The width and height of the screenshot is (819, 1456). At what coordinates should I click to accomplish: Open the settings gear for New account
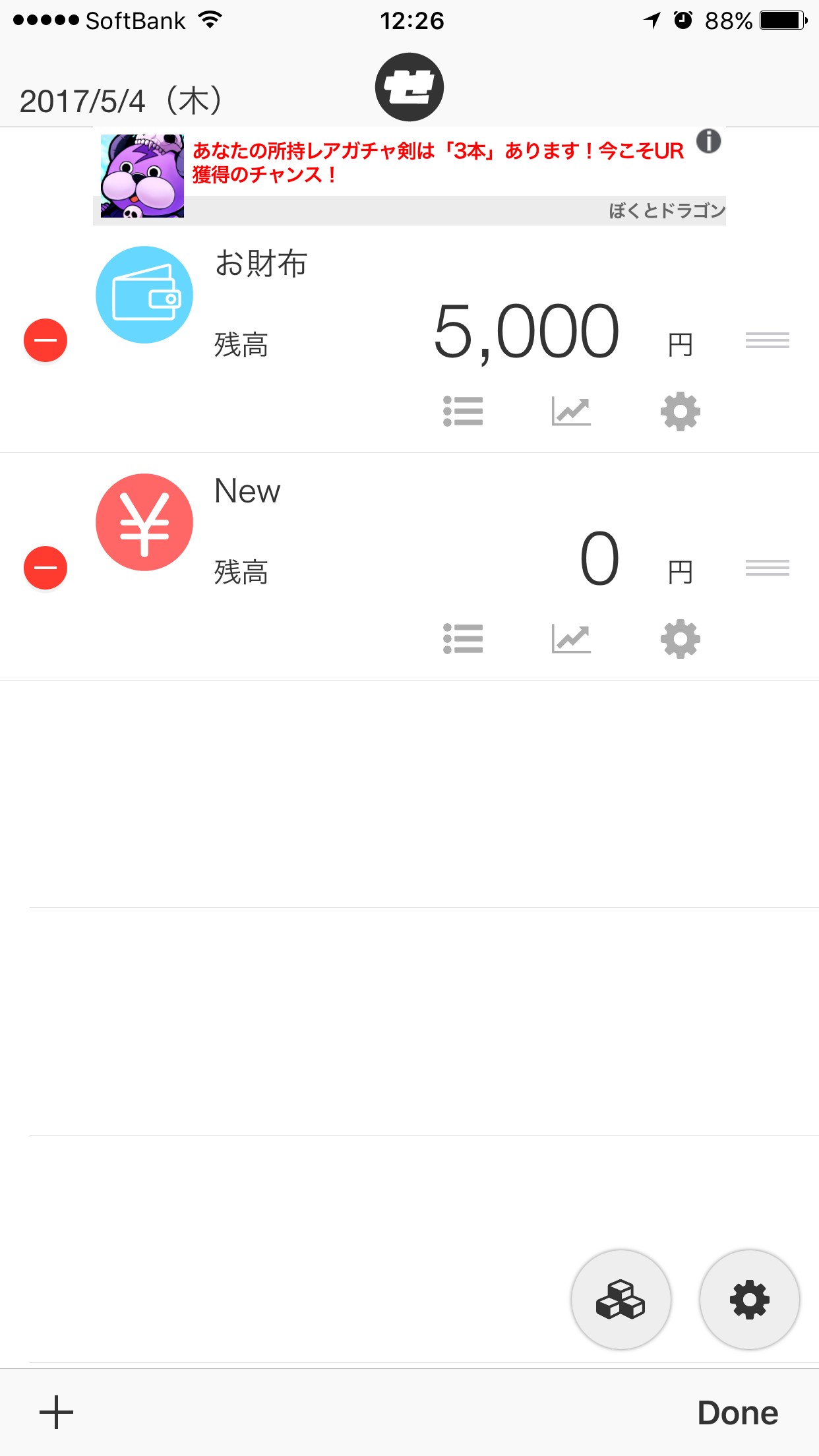point(680,639)
